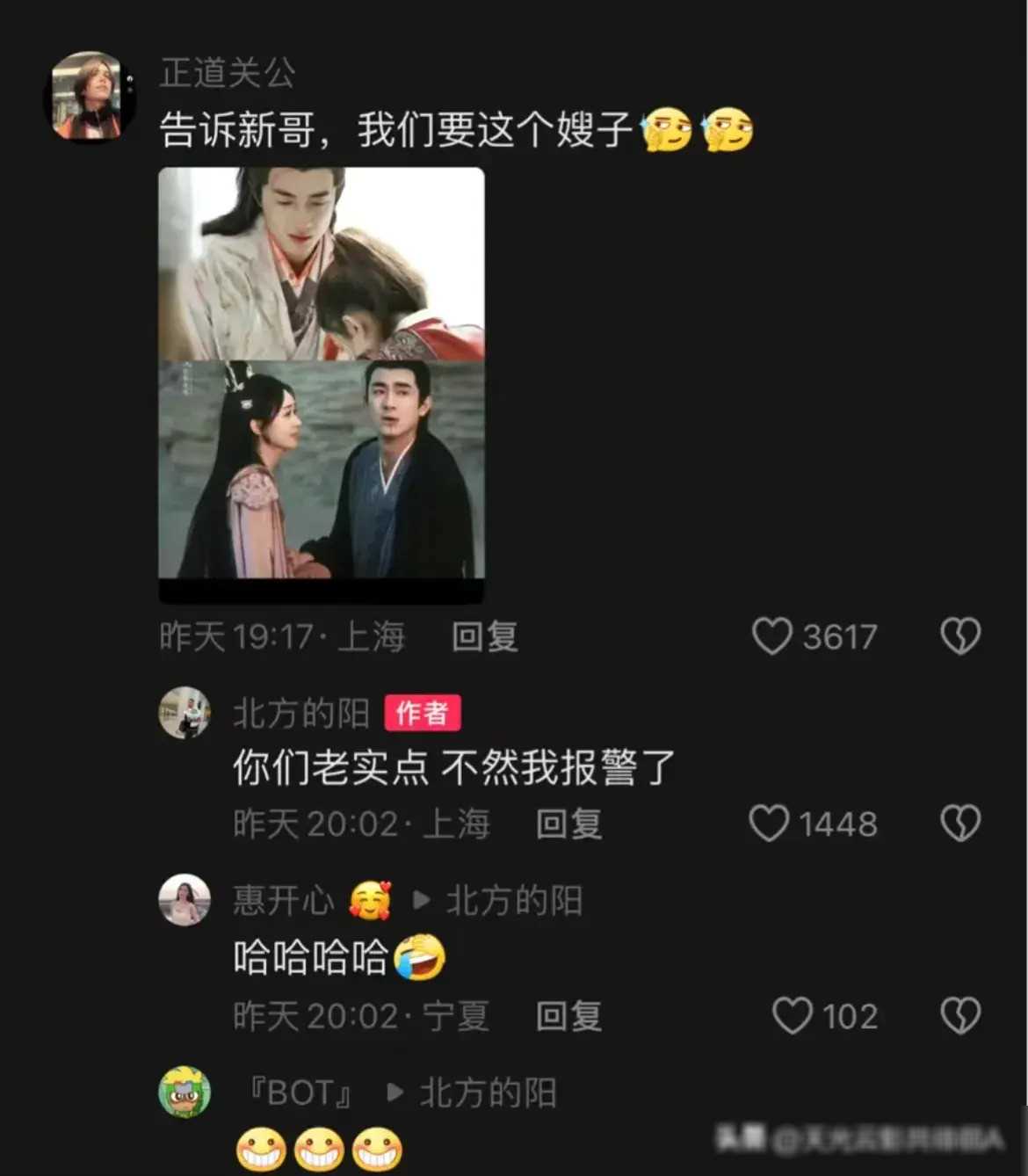Open 北方的阳 author's avatar
This screenshot has height=1176, width=1028.
(x=185, y=713)
